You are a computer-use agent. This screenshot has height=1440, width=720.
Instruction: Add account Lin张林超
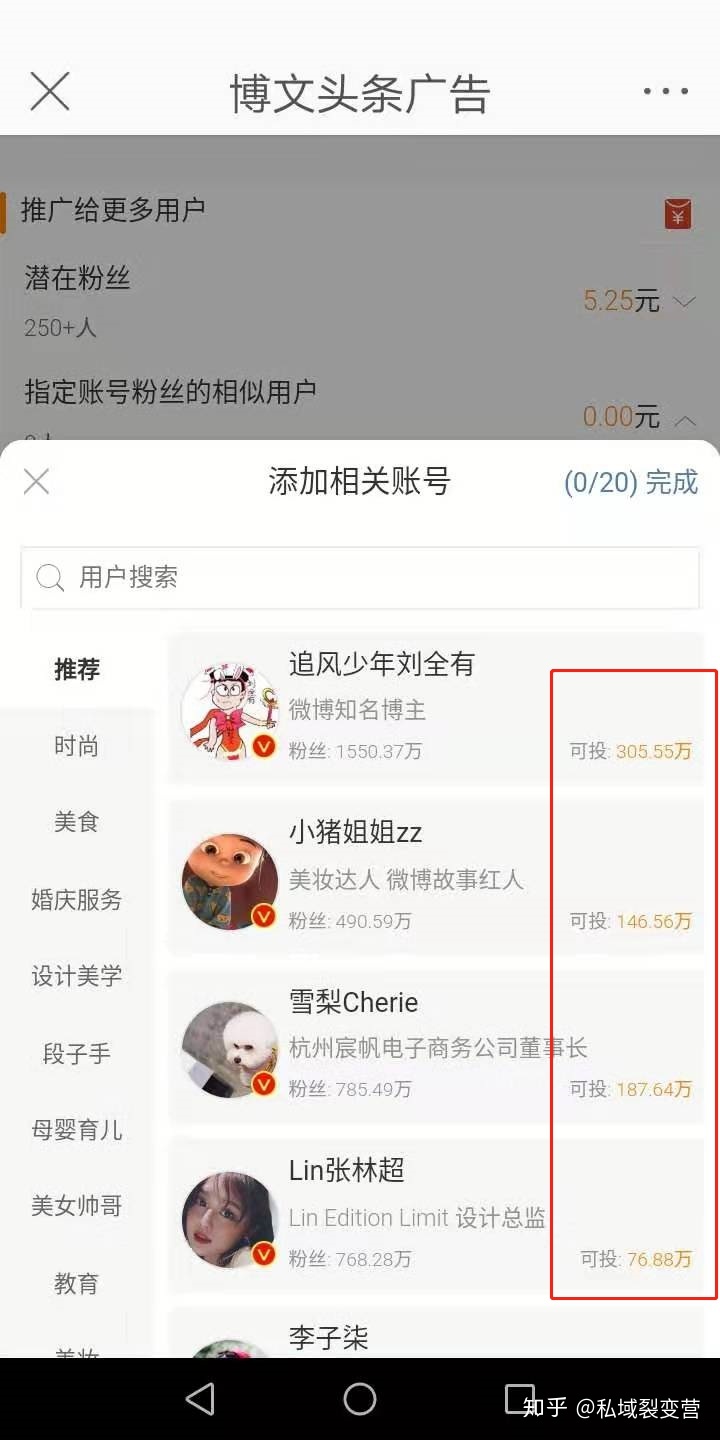pyautogui.click(x=435, y=1215)
